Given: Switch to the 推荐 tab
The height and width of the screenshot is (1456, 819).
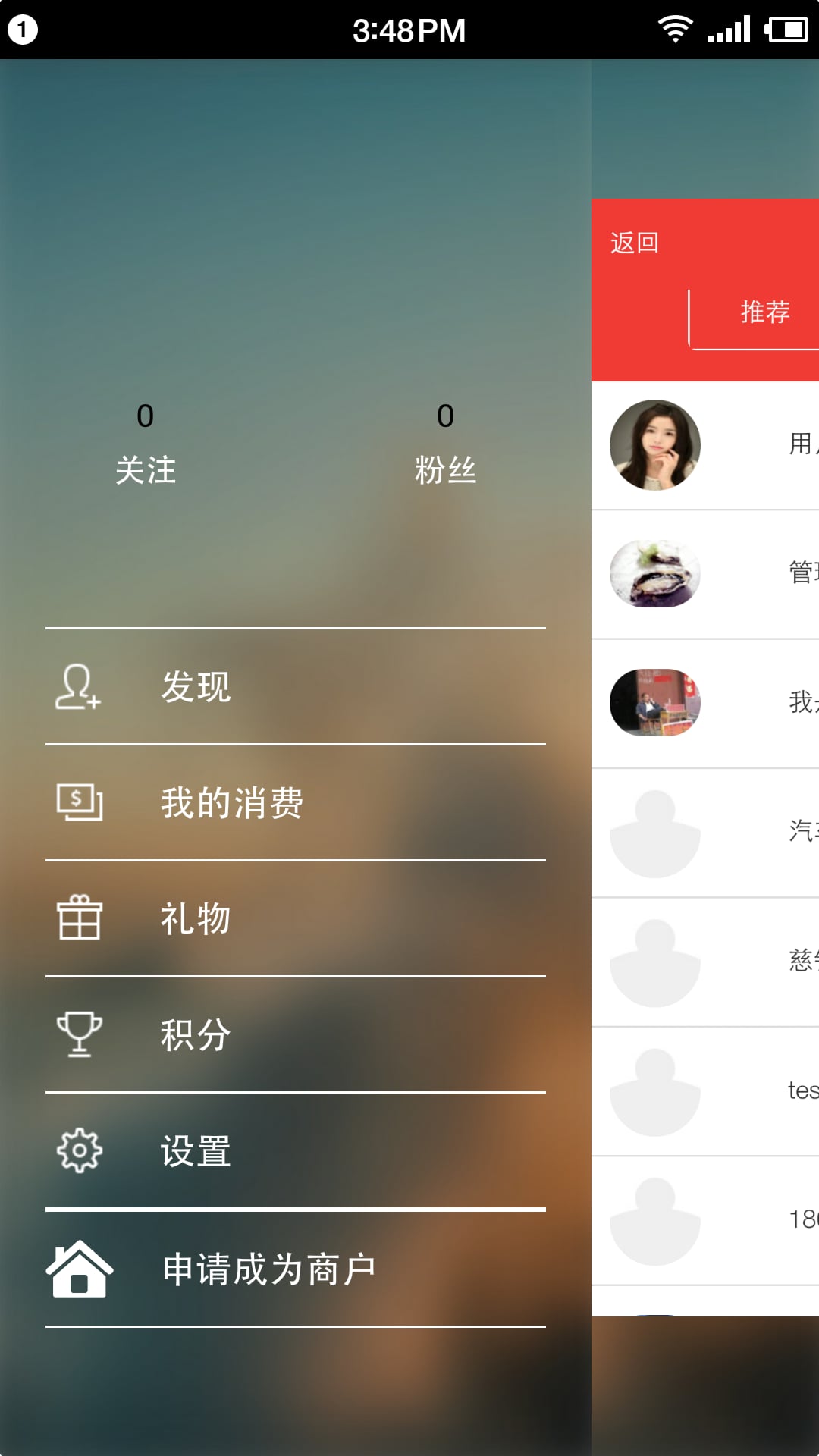Looking at the screenshot, I should [x=764, y=312].
